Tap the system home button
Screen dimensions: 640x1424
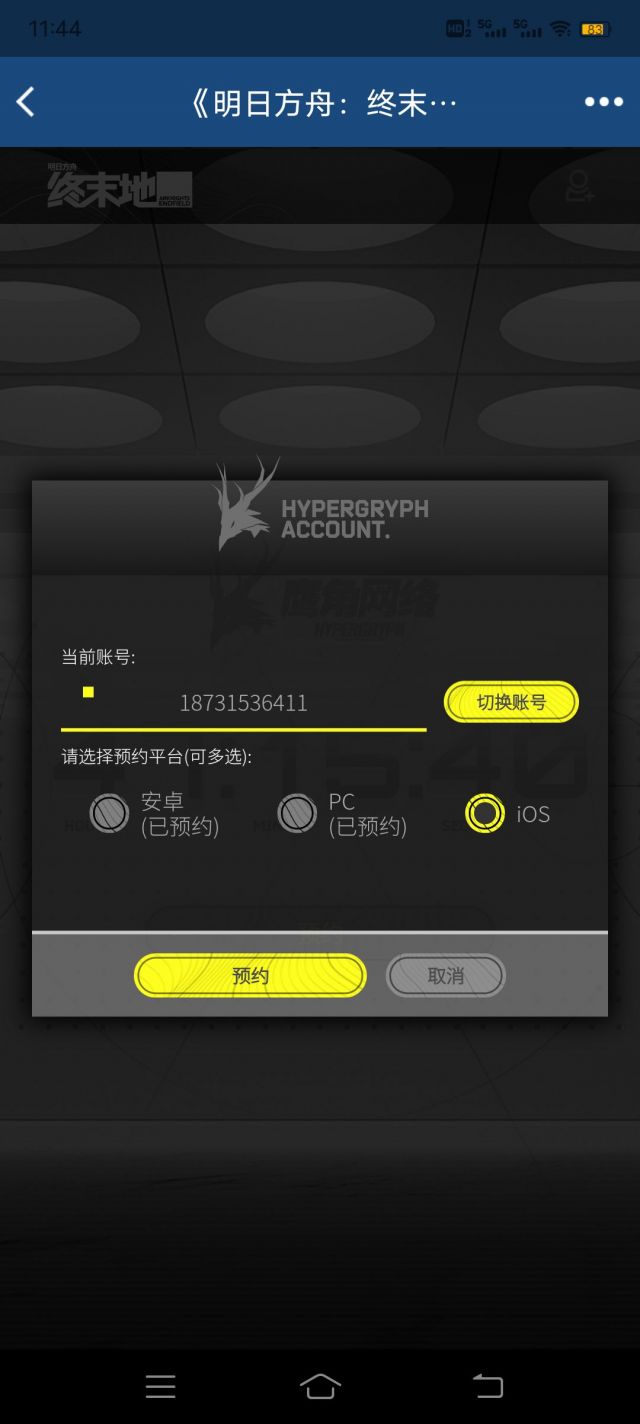pyautogui.click(x=320, y=1386)
